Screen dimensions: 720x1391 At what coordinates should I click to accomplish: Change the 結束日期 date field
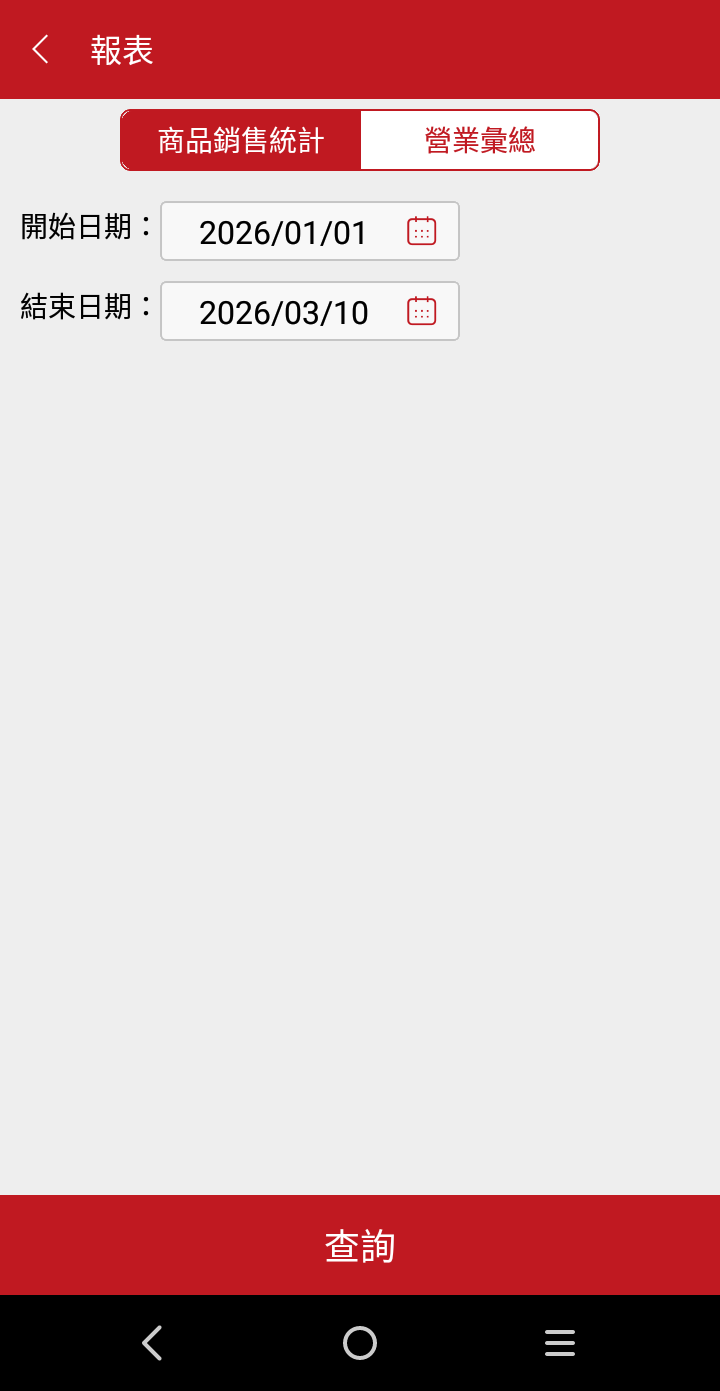click(310, 311)
